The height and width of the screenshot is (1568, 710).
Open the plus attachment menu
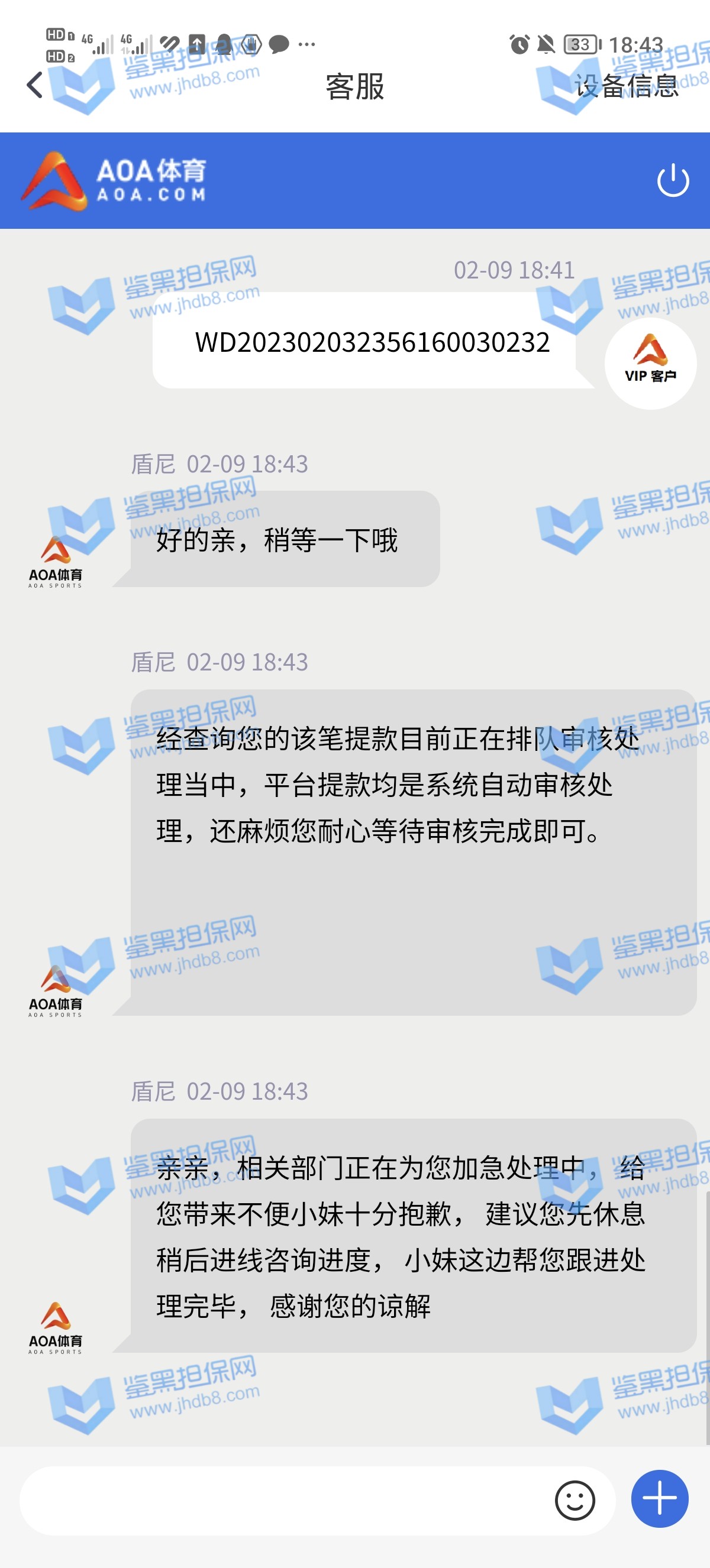660,1499
